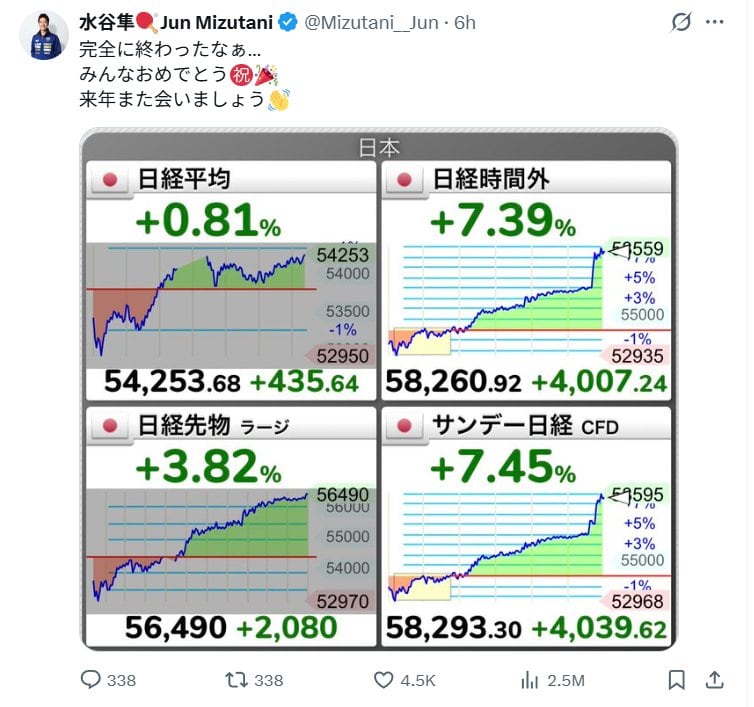754x707 pixels.
Task: Enlarge the Nikkei stock chart image
Action: (x=378, y=388)
